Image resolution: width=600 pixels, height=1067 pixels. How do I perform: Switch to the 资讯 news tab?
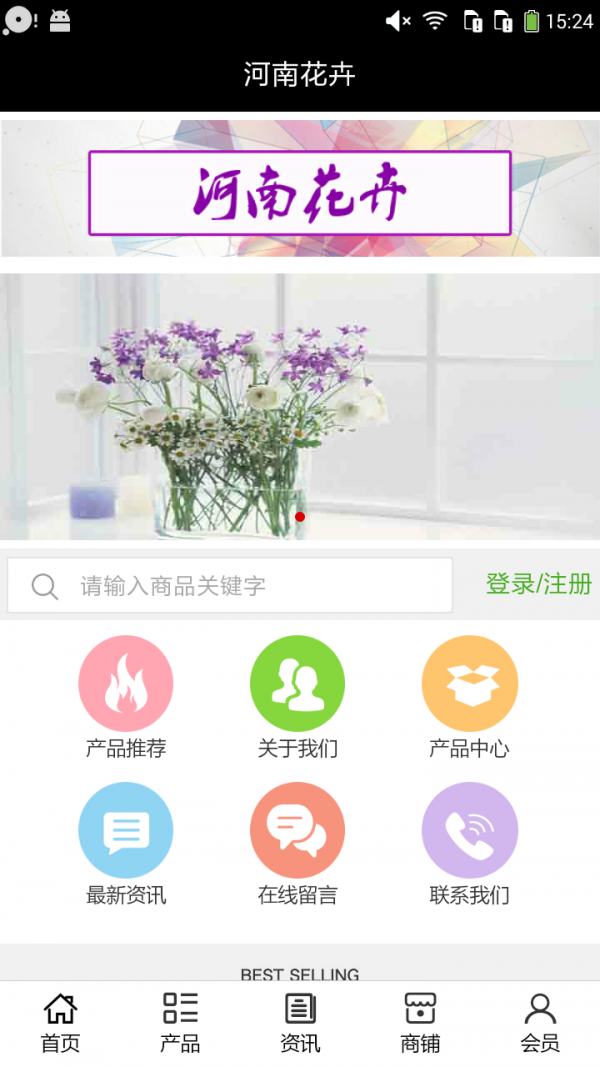click(x=300, y=1024)
